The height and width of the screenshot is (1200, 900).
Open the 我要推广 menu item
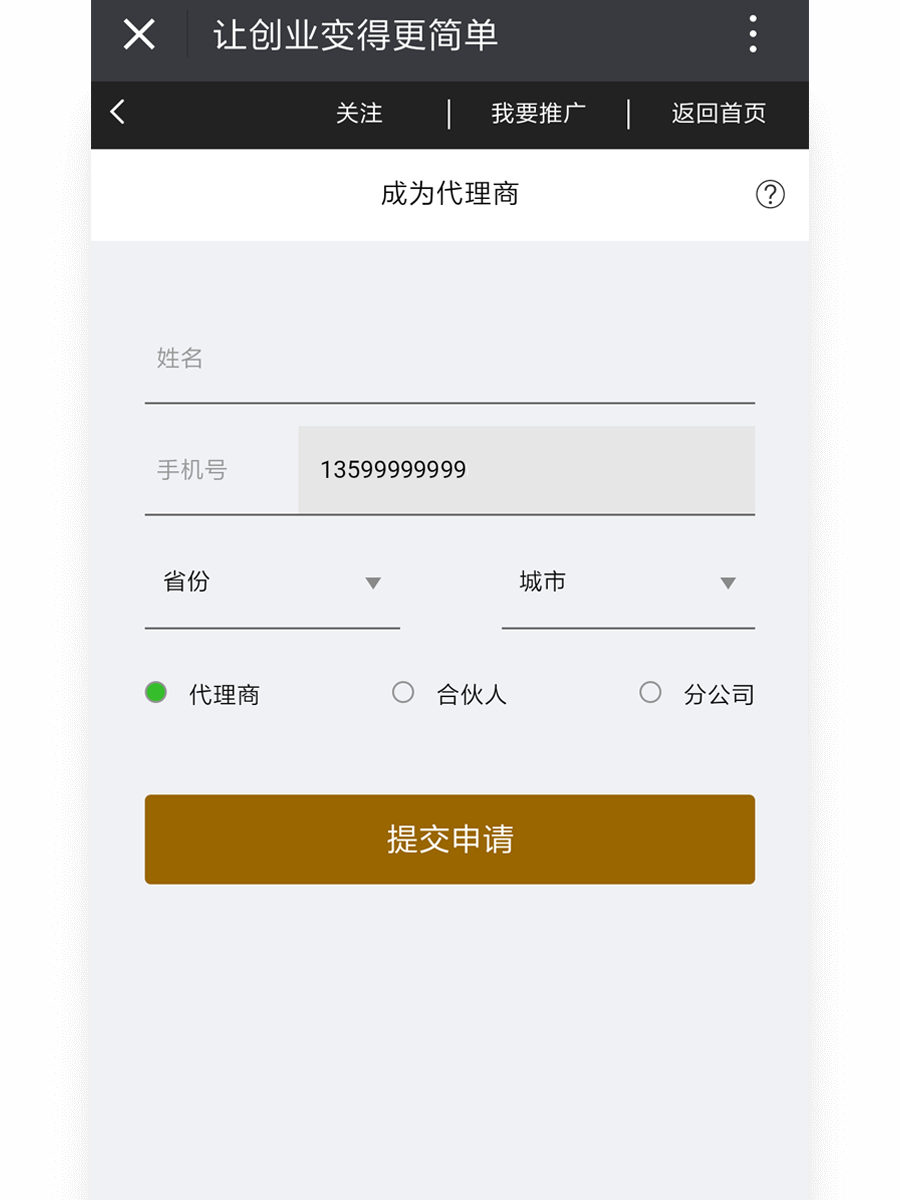click(539, 113)
